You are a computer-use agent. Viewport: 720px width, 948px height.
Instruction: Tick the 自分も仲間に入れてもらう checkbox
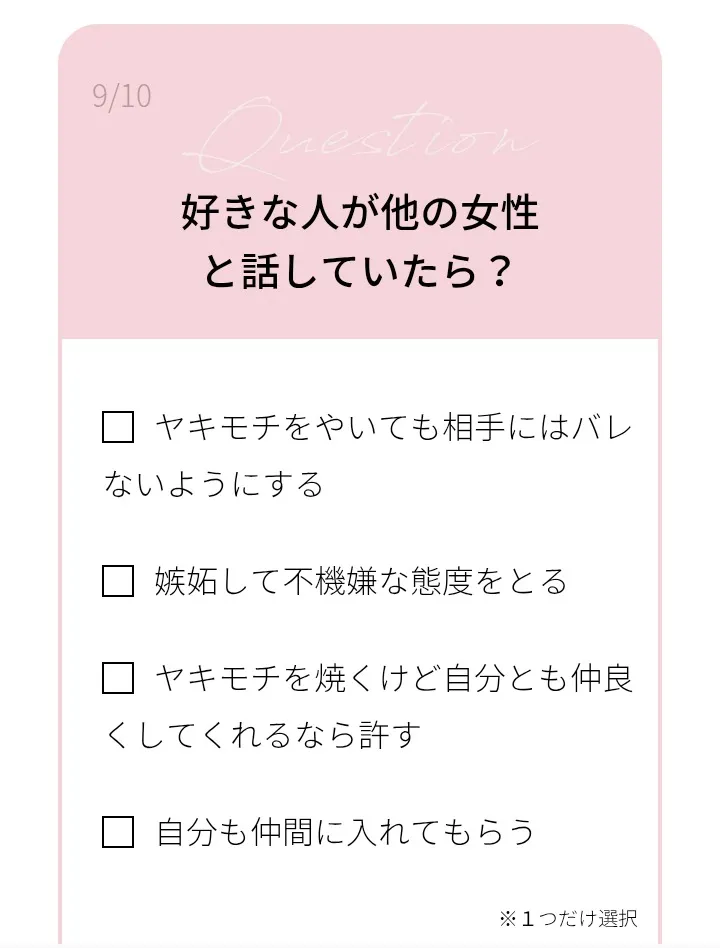click(118, 832)
